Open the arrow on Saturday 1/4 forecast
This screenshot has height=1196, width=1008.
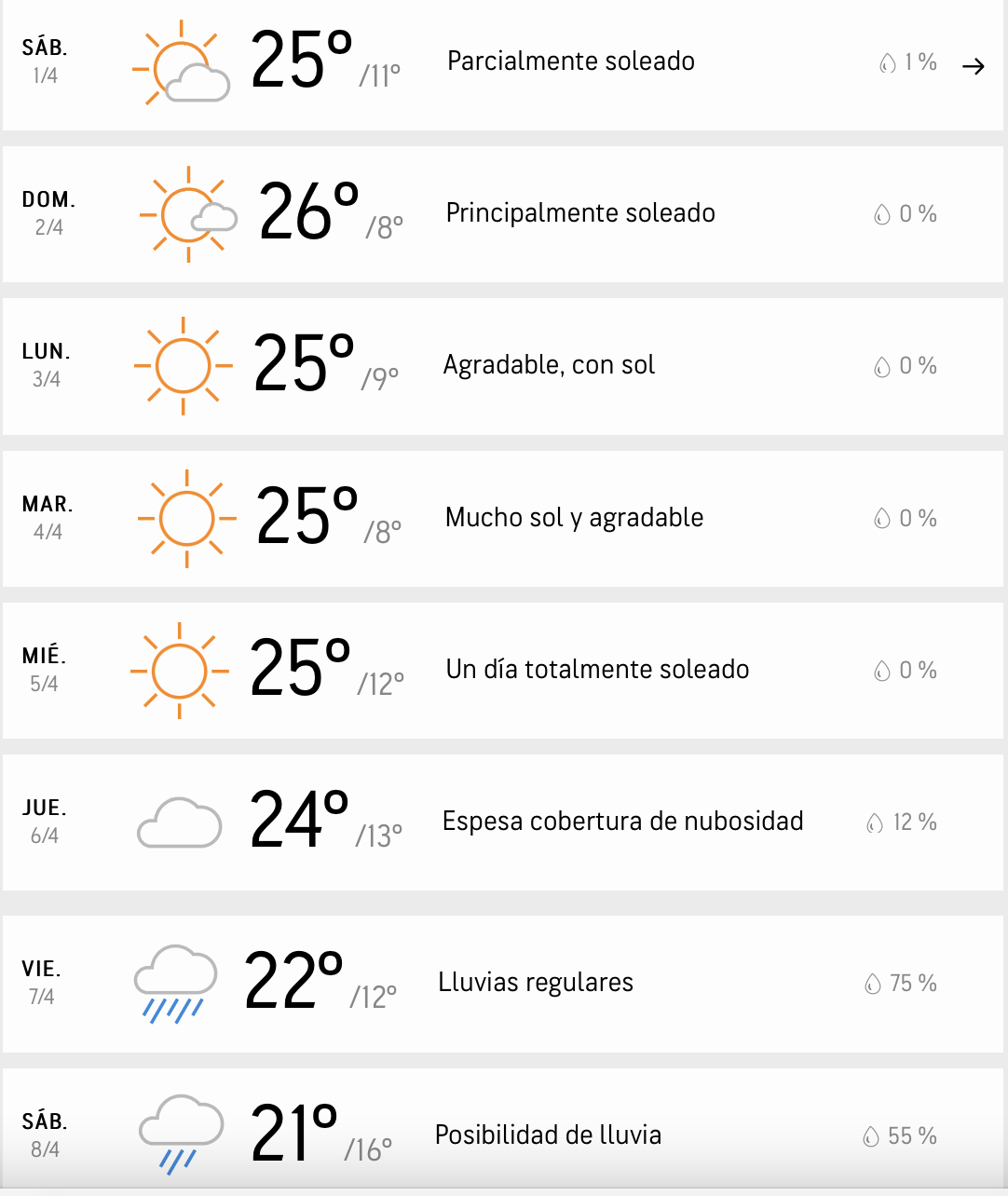coord(973,66)
